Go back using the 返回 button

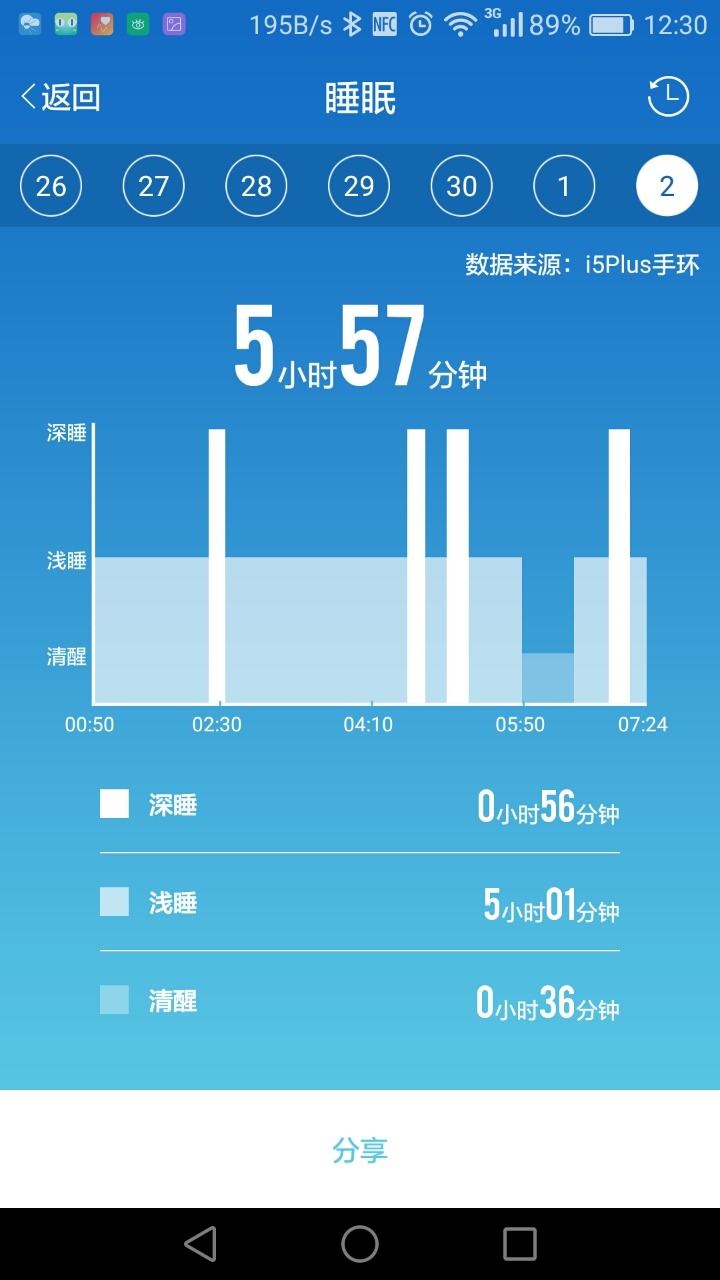(x=61, y=97)
